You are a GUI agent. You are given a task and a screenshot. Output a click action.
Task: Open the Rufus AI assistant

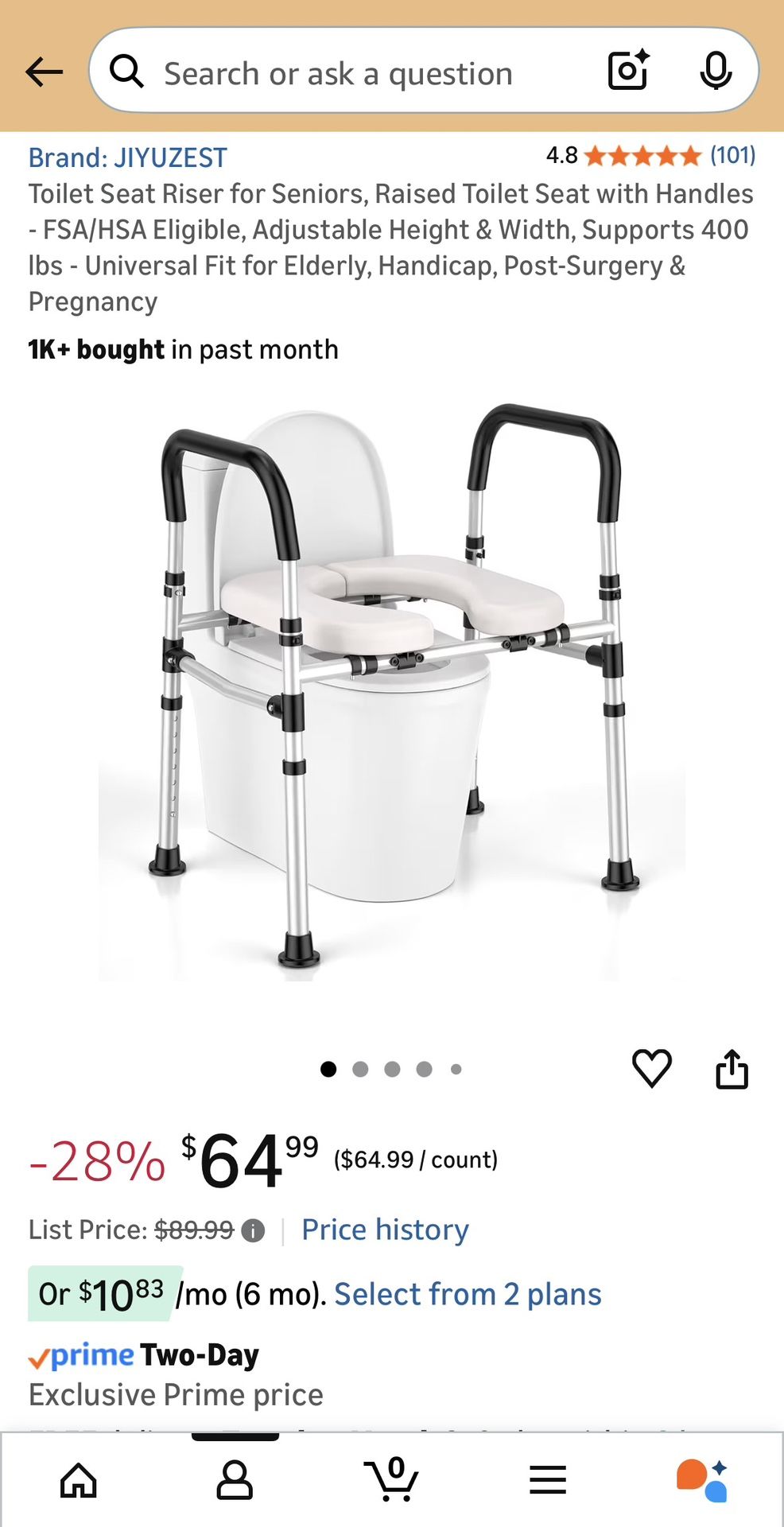(702, 1480)
